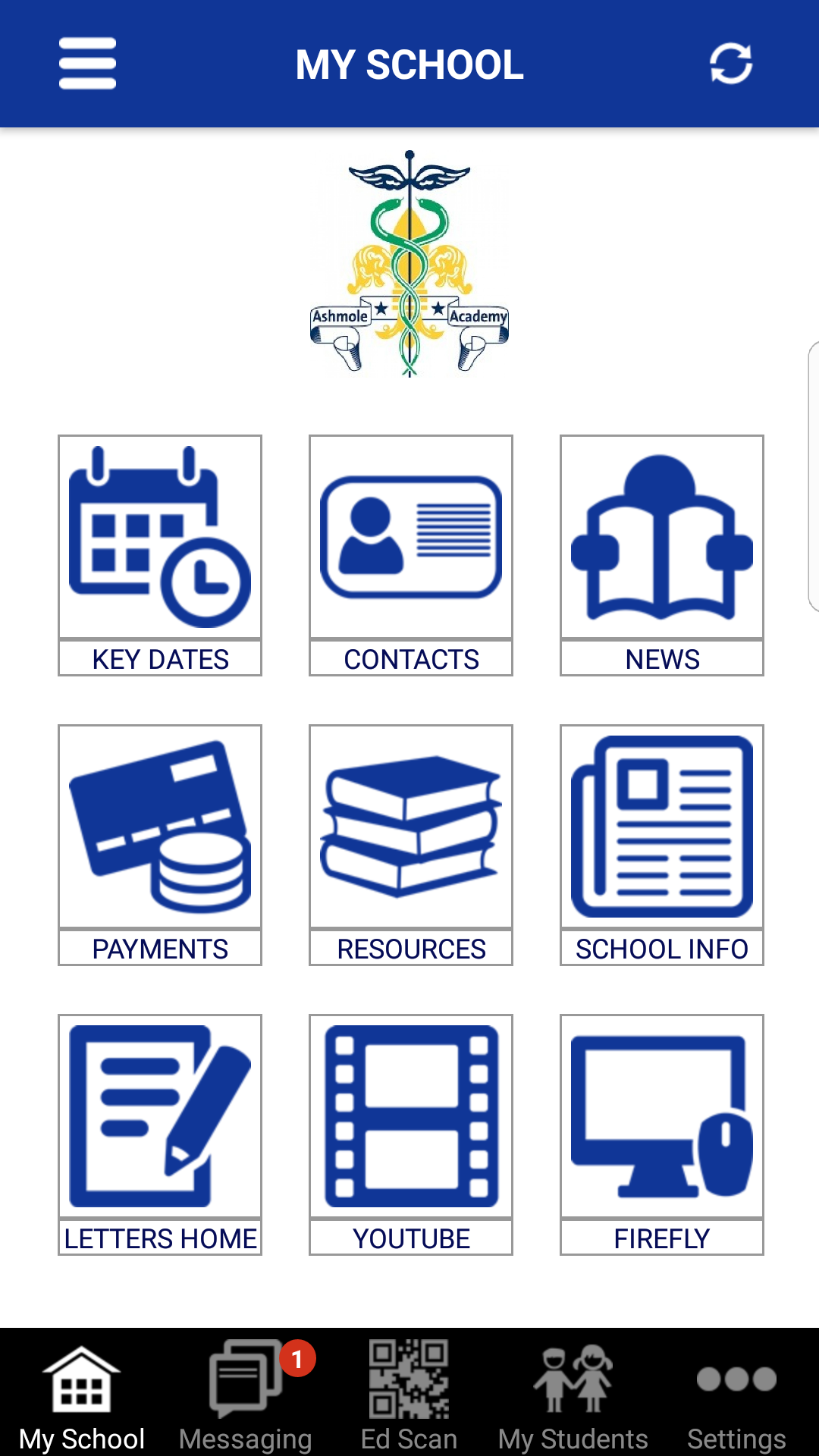
Task: Open Resources tile
Action: point(411,845)
